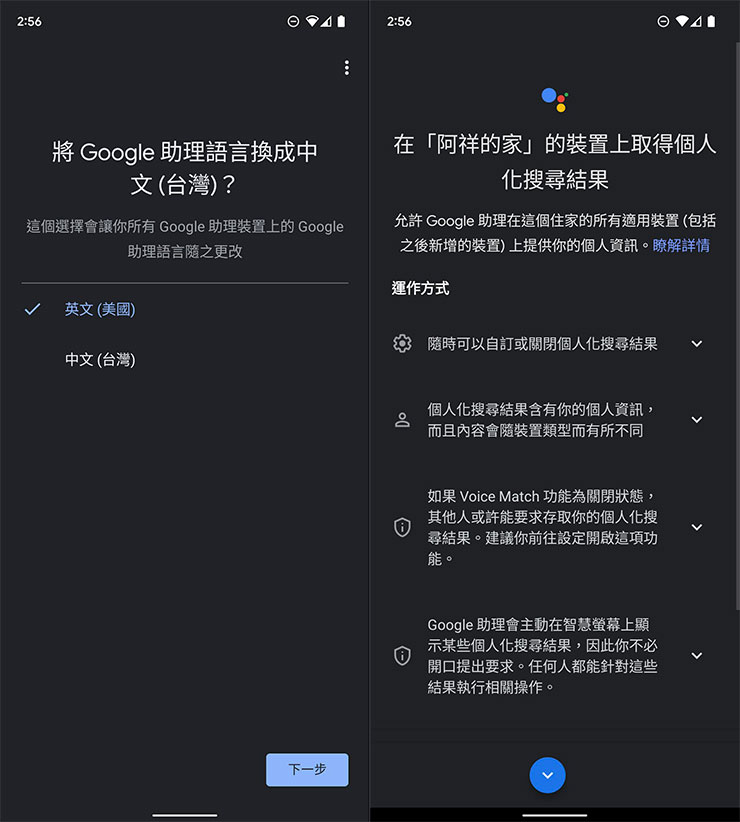Click the Google Assistant colored dots logo
The height and width of the screenshot is (822, 740).
click(x=554, y=99)
